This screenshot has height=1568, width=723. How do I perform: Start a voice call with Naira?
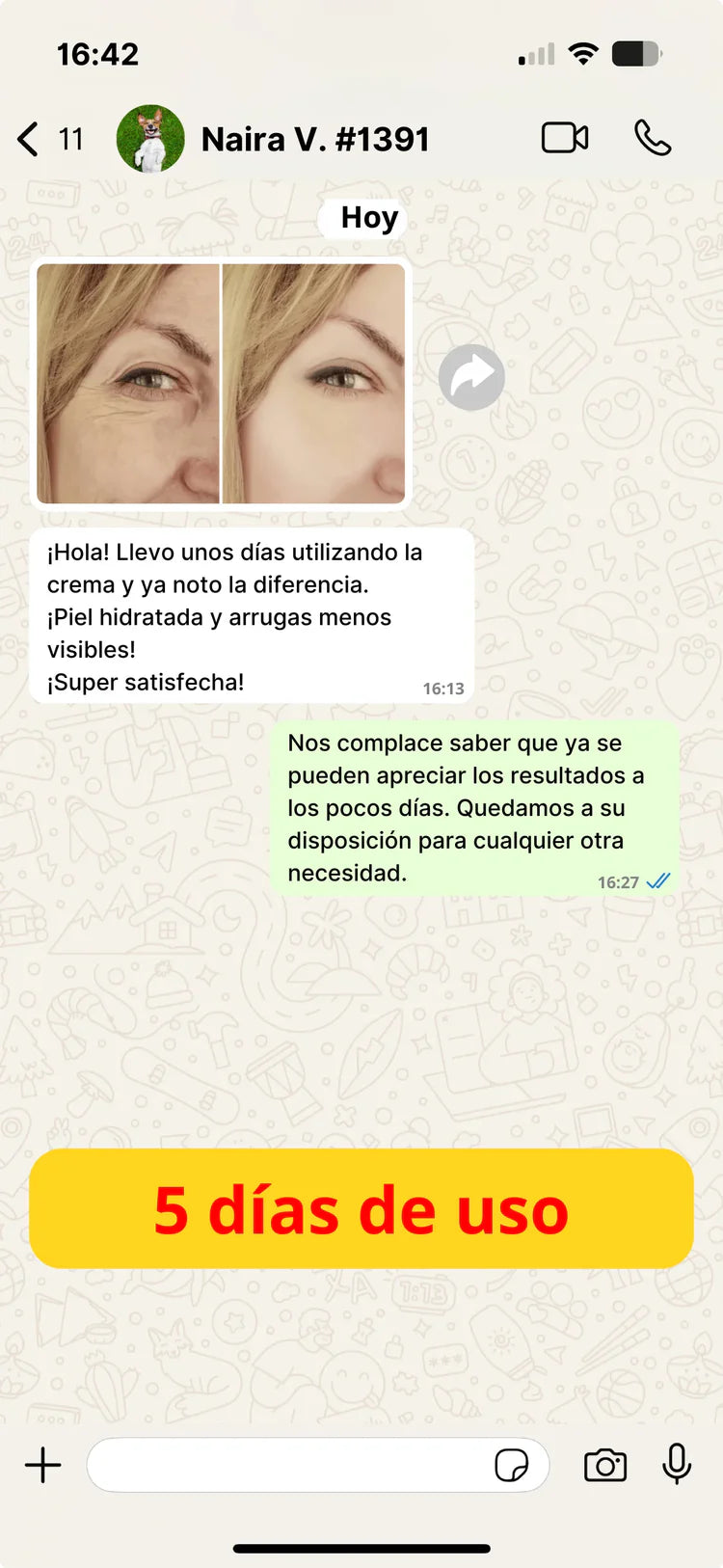click(653, 138)
